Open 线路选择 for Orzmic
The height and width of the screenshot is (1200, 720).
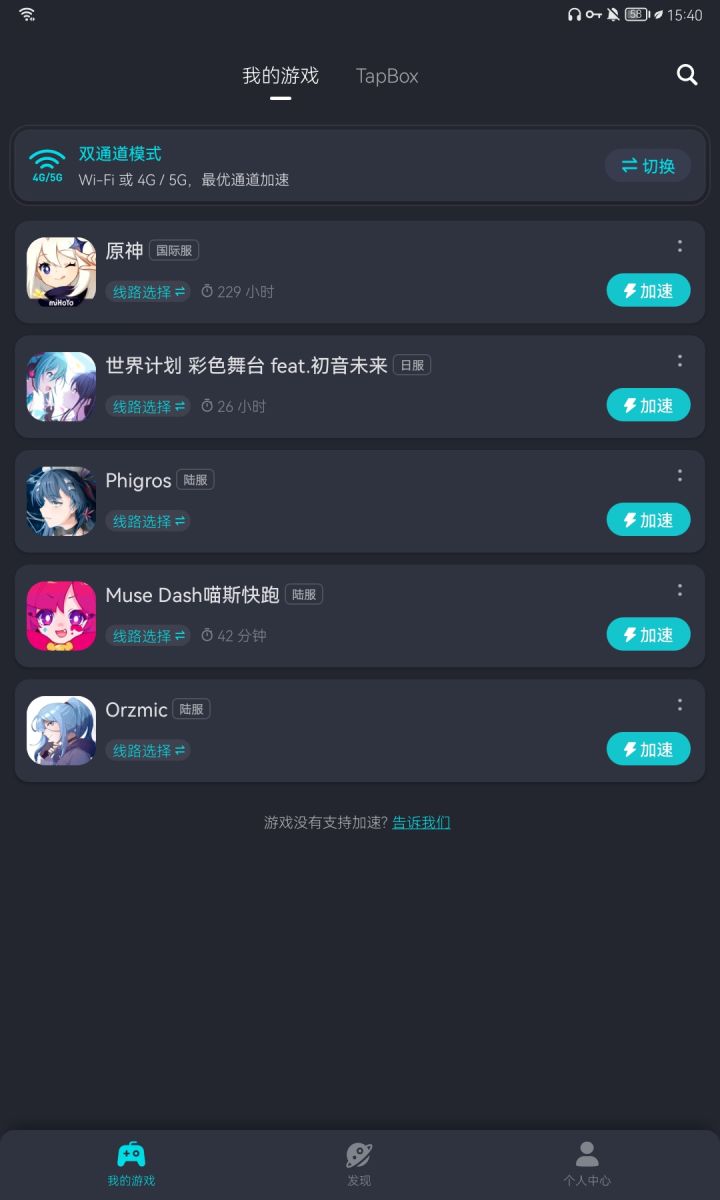click(147, 750)
